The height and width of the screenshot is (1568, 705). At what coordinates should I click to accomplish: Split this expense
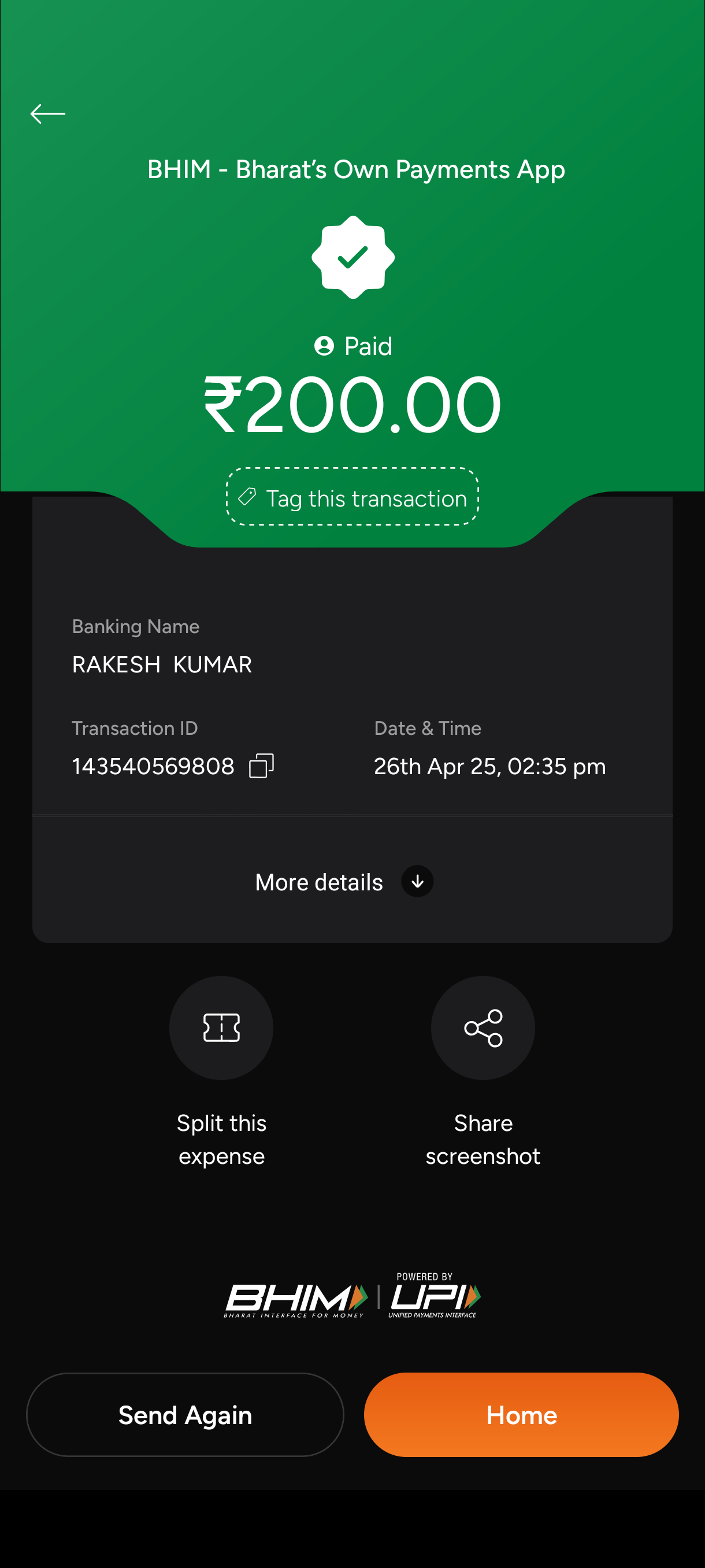[x=221, y=1028]
